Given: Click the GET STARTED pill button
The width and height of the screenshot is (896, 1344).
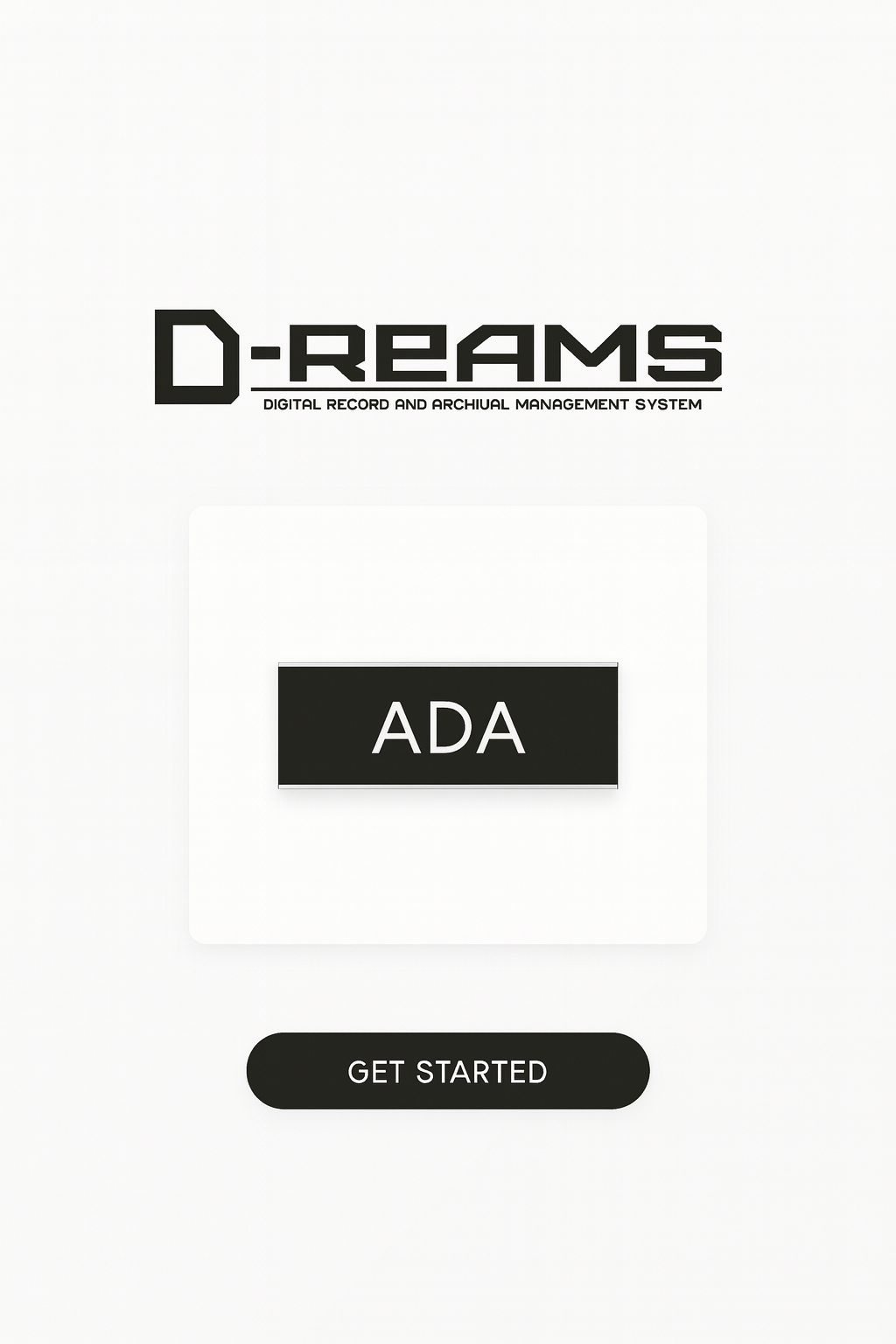Looking at the screenshot, I should pos(448,1070).
